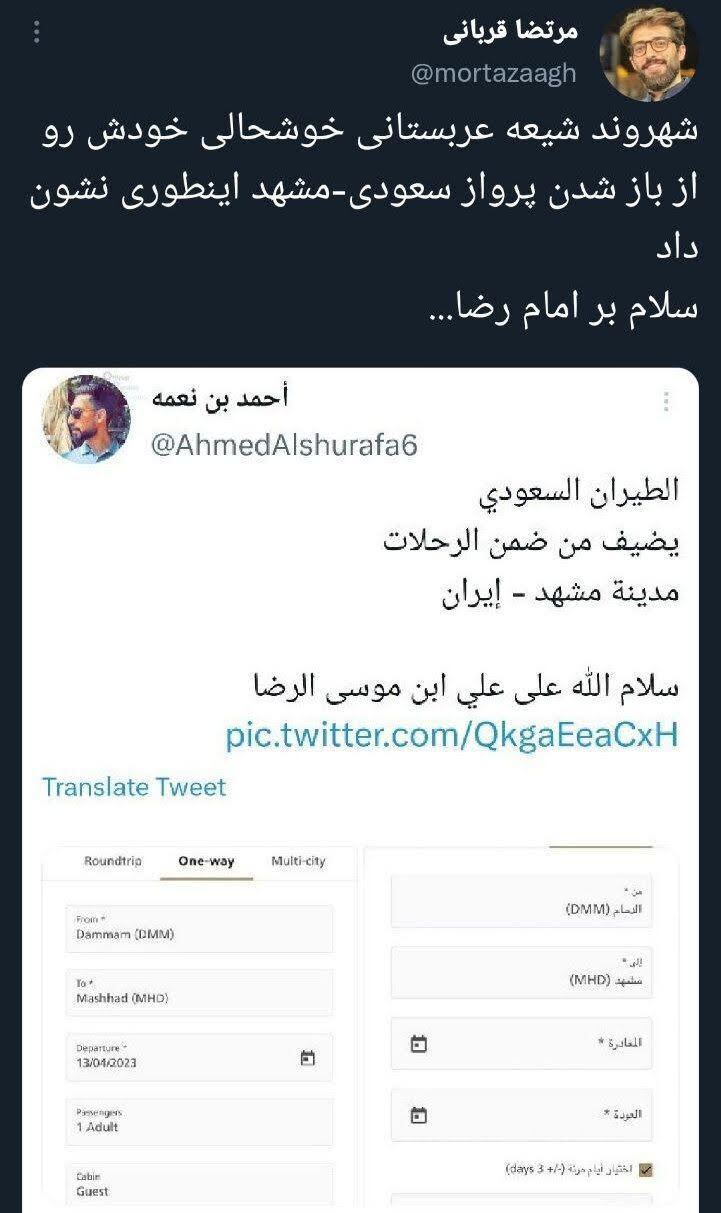
Task: Open Cabin selector showing Guest
Action: 198,1183
